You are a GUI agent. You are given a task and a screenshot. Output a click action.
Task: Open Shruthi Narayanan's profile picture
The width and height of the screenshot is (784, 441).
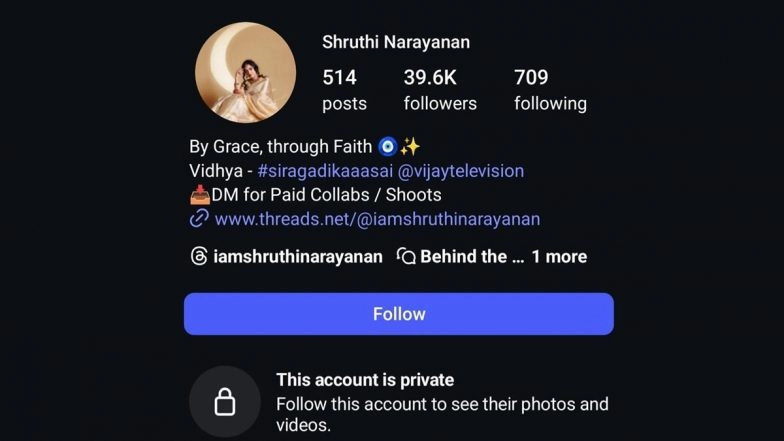pyautogui.click(x=245, y=72)
